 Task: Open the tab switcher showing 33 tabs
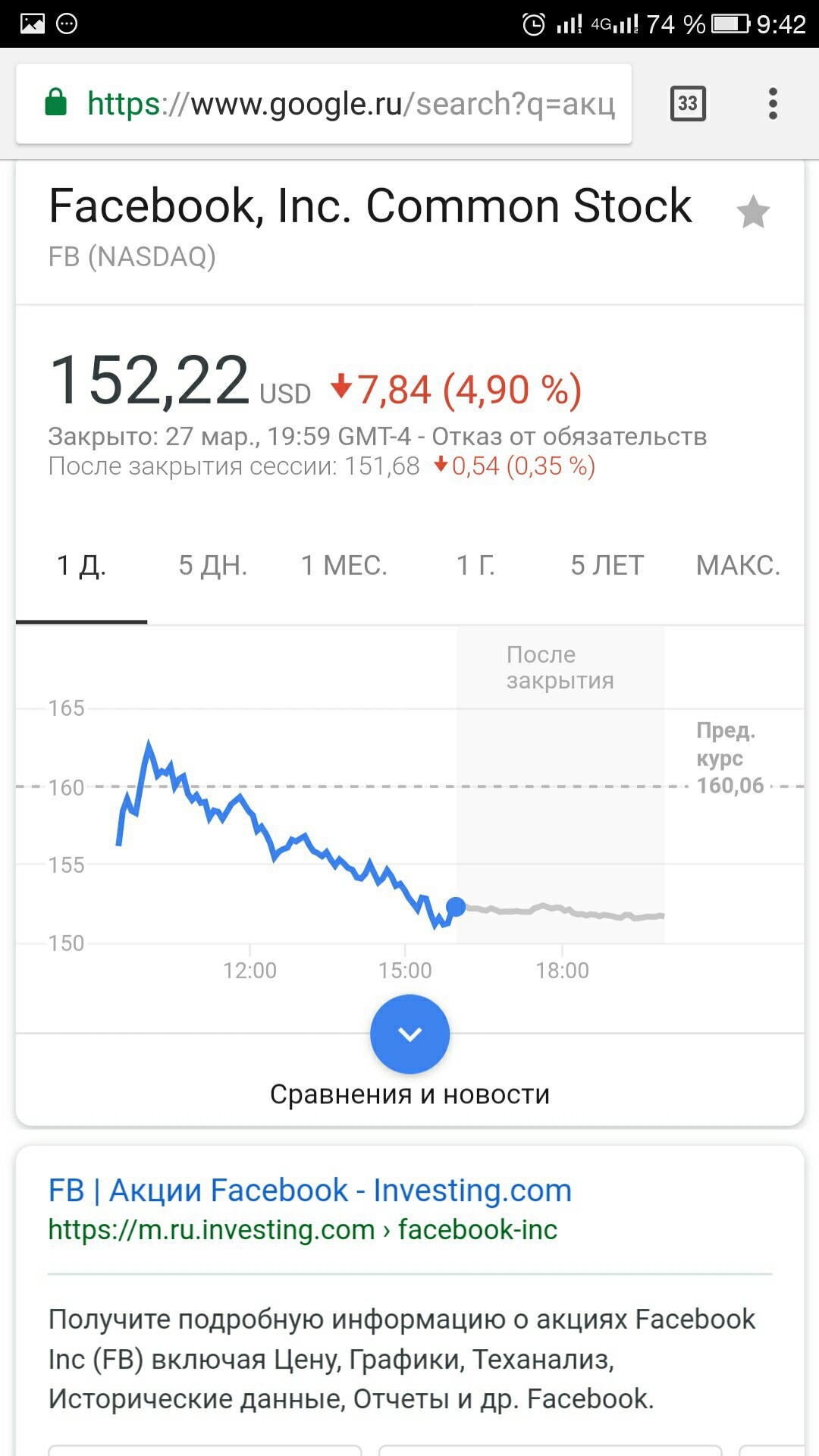(x=688, y=103)
